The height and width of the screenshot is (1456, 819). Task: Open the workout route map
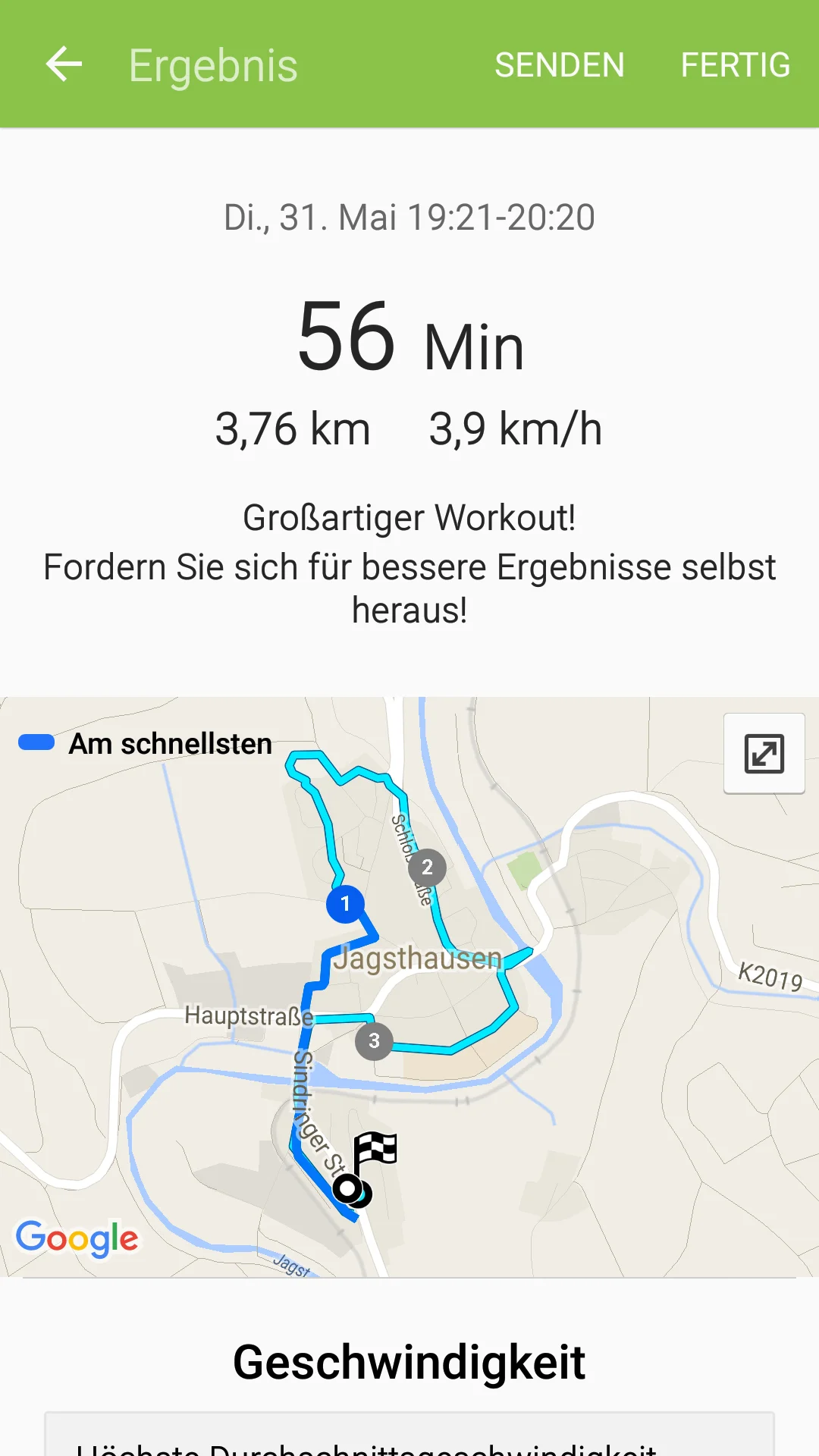tap(409, 987)
